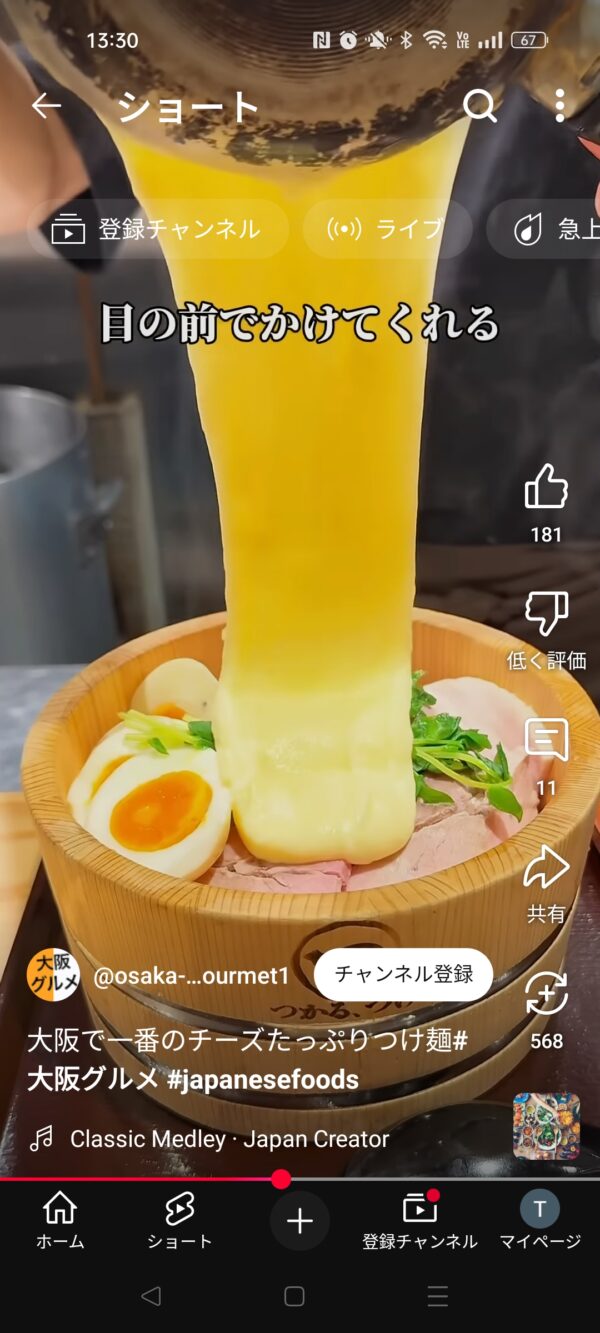Screen dimensions: 600x1333
Task: Open the @osaka-...ourmet1 channel
Action: coord(191,976)
